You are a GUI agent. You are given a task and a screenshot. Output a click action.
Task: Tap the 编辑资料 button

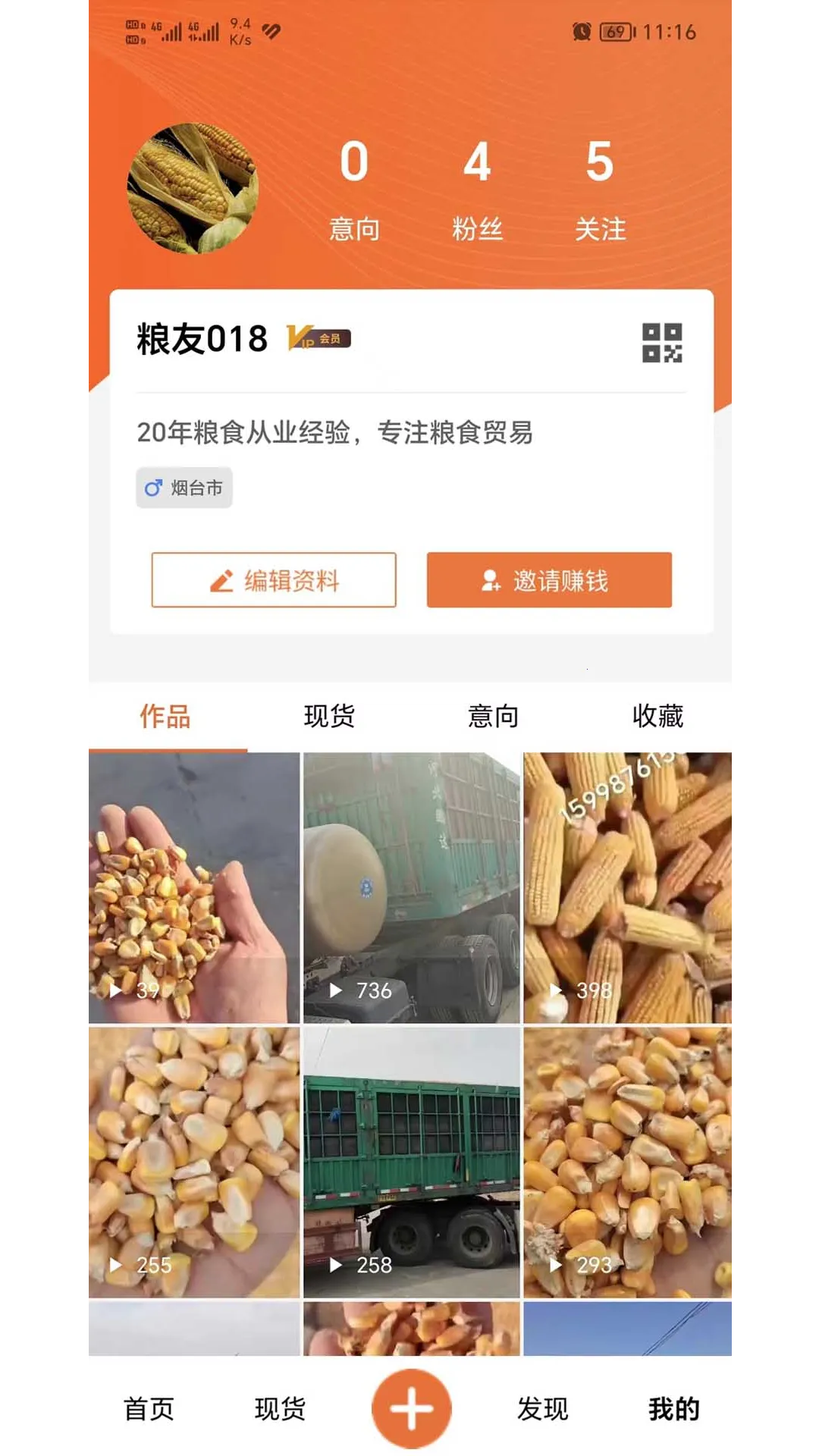275,580
